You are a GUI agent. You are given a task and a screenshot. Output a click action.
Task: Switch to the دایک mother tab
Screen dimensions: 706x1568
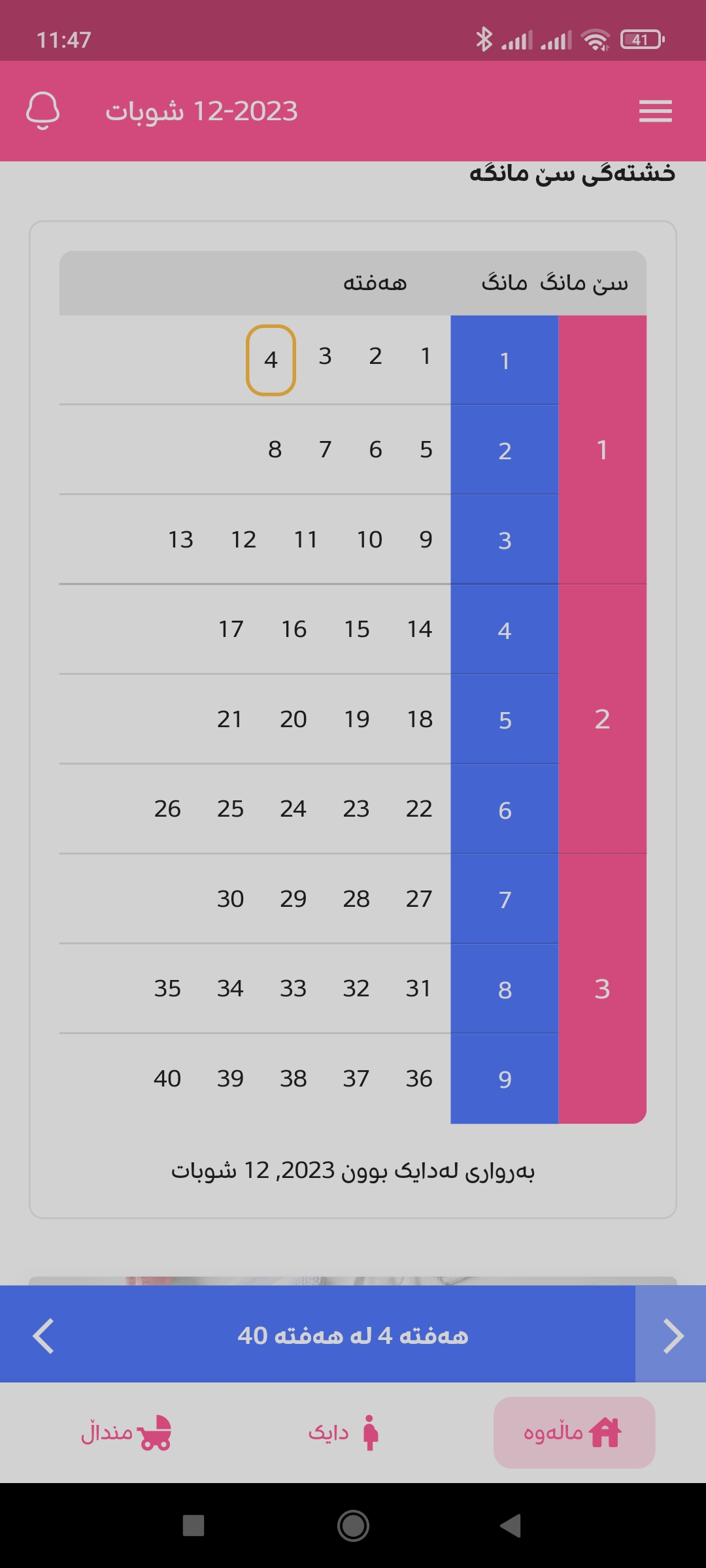pos(344,1433)
